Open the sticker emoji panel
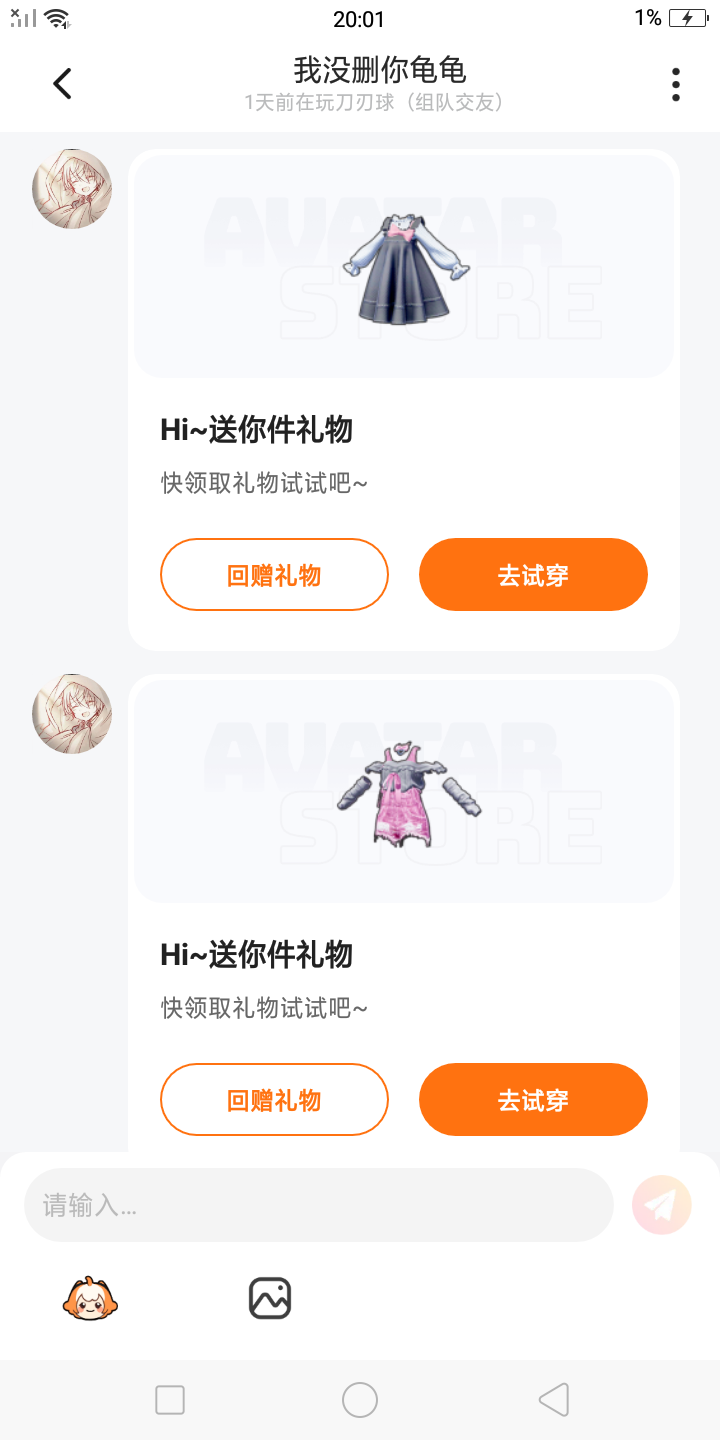The image size is (720, 1440). [91, 1299]
